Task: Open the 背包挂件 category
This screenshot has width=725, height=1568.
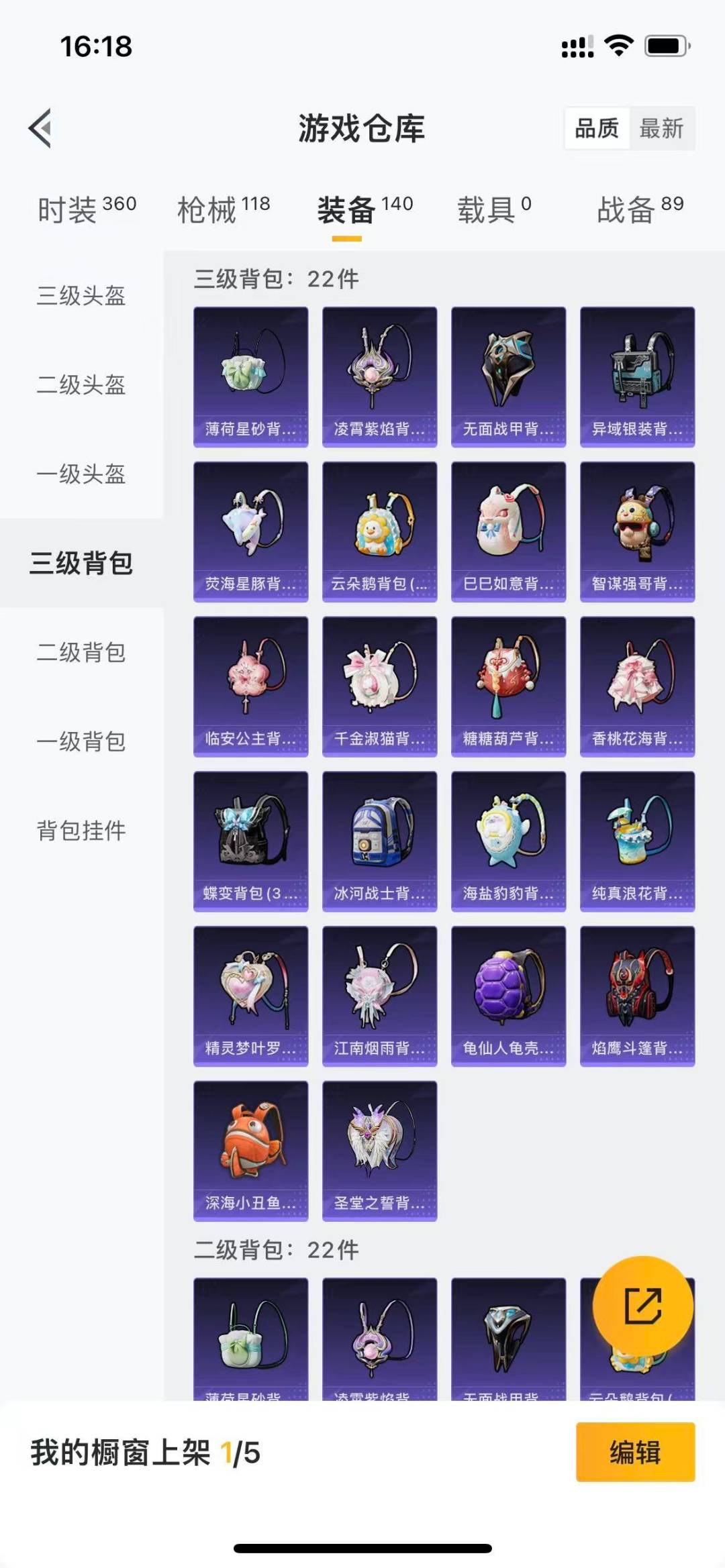Action: point(81,831)
